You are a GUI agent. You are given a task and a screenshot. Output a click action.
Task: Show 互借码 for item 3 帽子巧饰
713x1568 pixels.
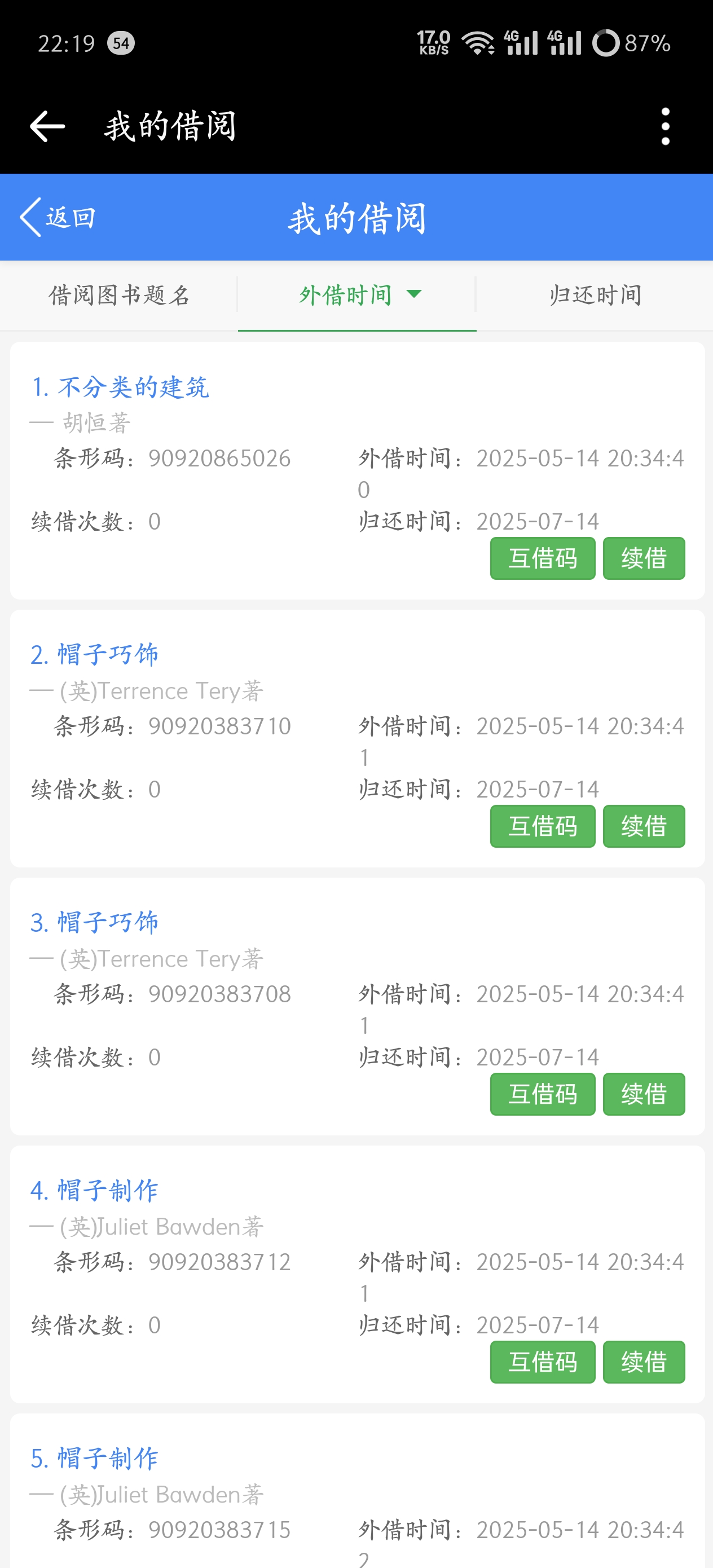(x=542, y=1094)
